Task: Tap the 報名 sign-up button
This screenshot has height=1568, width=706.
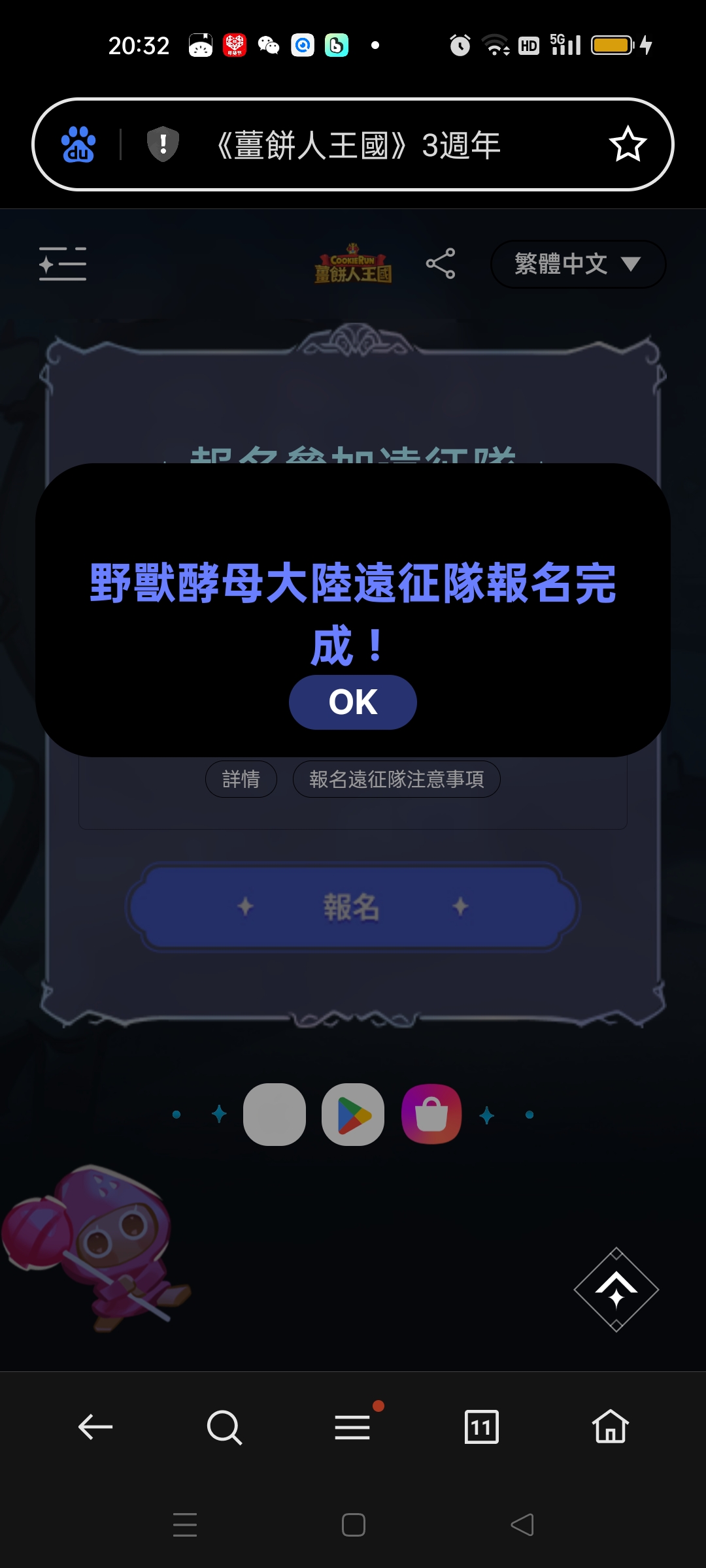Action: click(353, 907)
